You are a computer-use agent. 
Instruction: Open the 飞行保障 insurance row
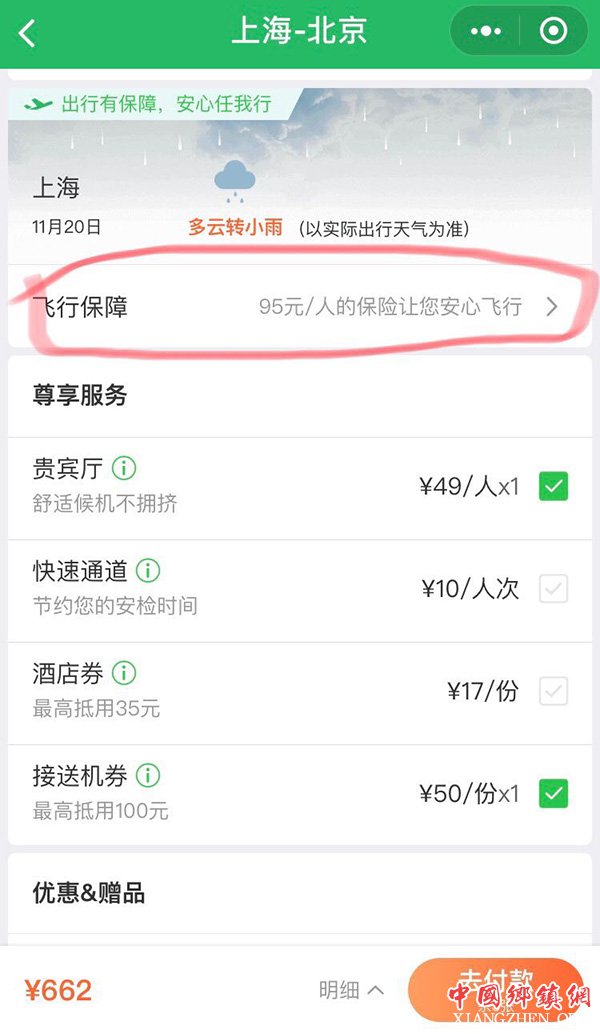coord(300,307)
